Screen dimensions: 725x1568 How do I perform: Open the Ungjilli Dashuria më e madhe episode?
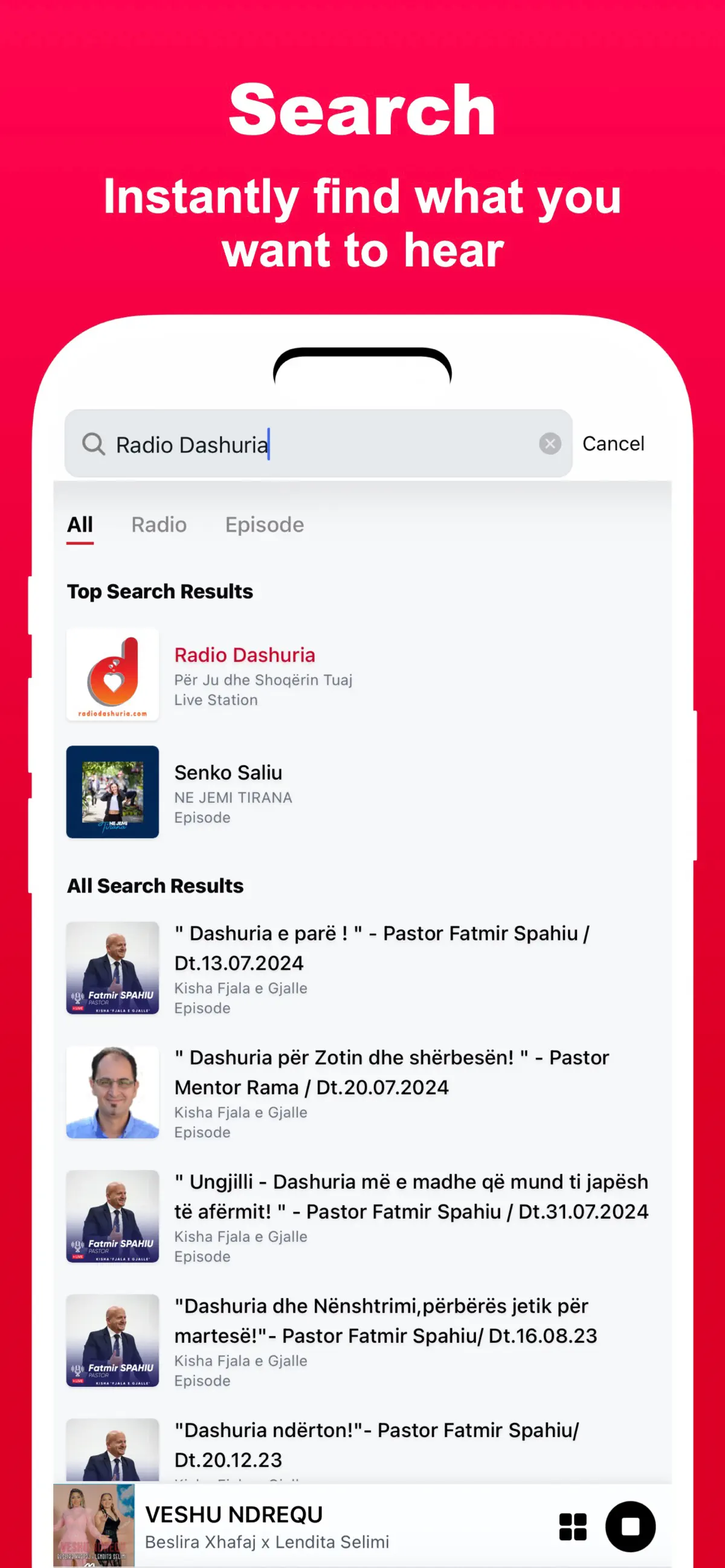pos(411,1196)
